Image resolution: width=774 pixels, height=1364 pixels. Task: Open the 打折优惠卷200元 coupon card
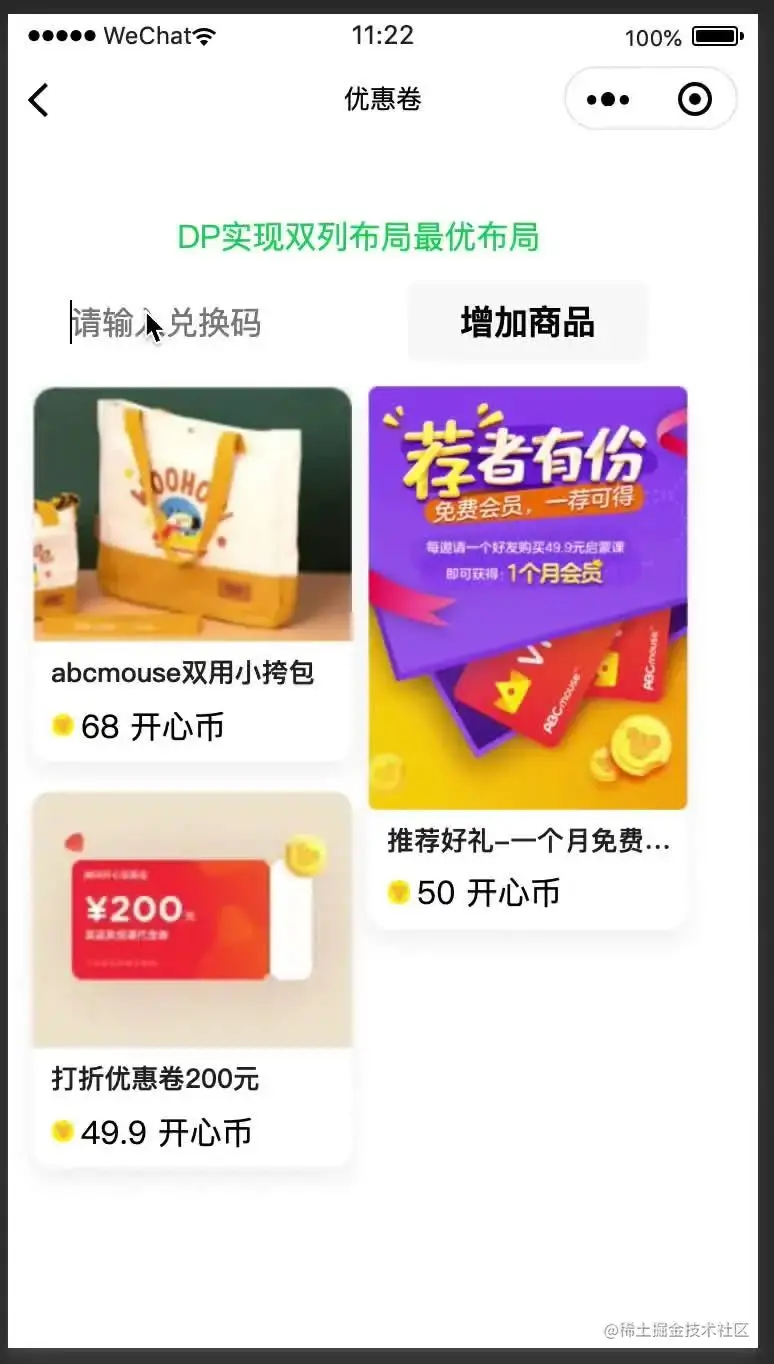coord(192,980)
